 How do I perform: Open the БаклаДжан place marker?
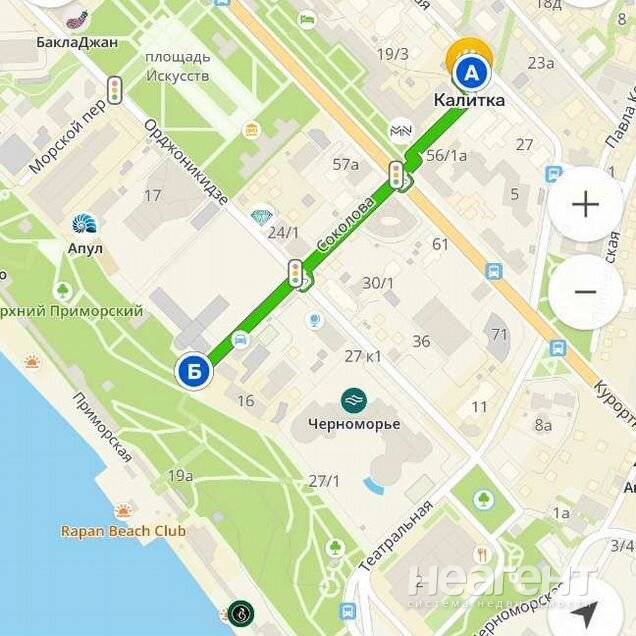tap(78, 19)
